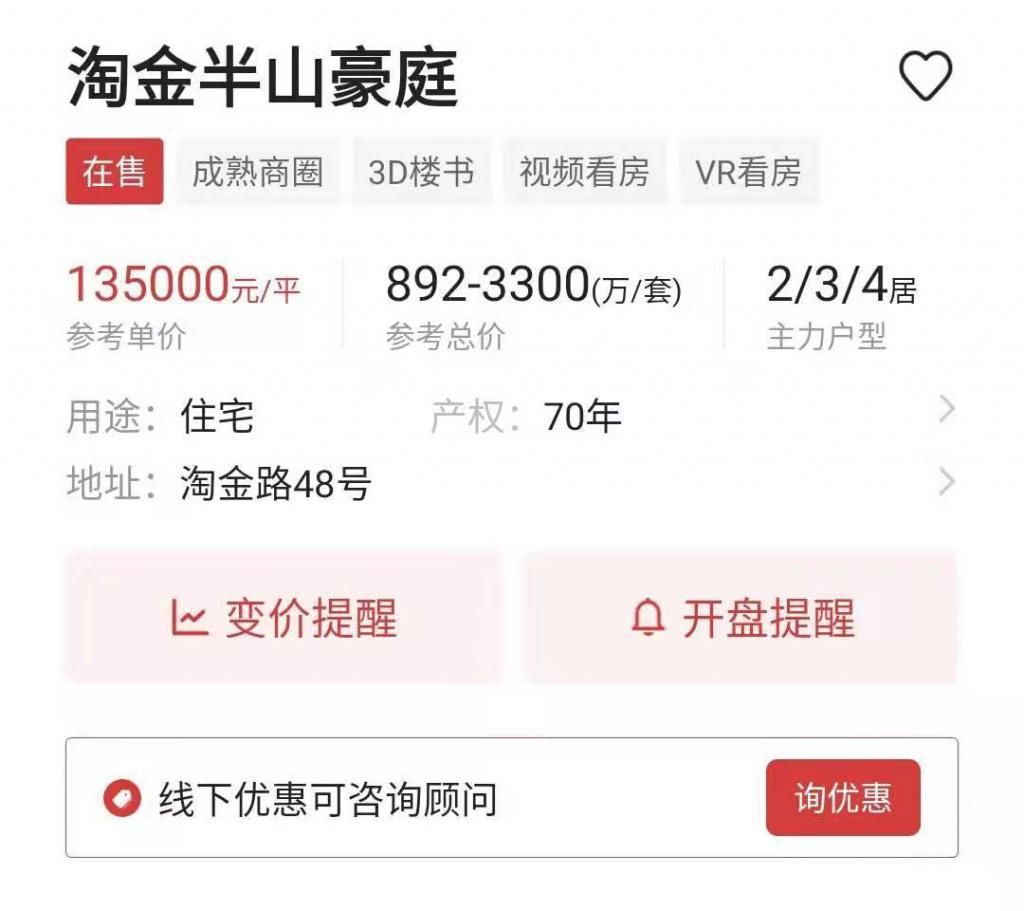Enable the 开盘提醒 opening reminder
This screenshot has height=911, width=1024.
(741, 617)
